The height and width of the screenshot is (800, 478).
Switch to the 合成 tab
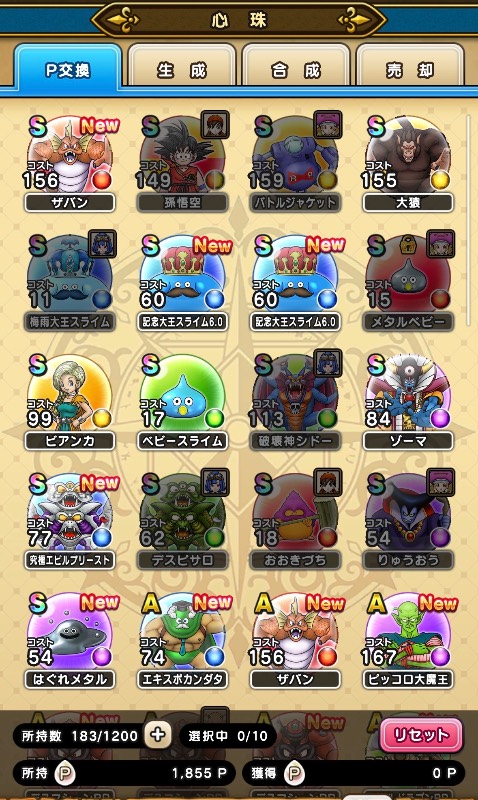point(296,69)
